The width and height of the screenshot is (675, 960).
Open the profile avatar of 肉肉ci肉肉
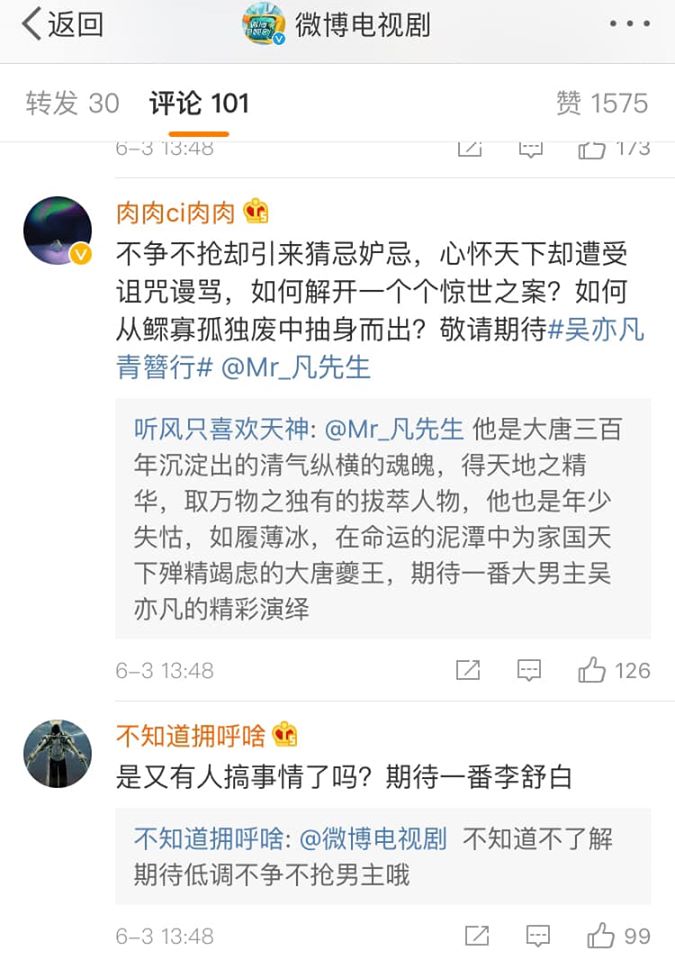[x=58, y=230]
